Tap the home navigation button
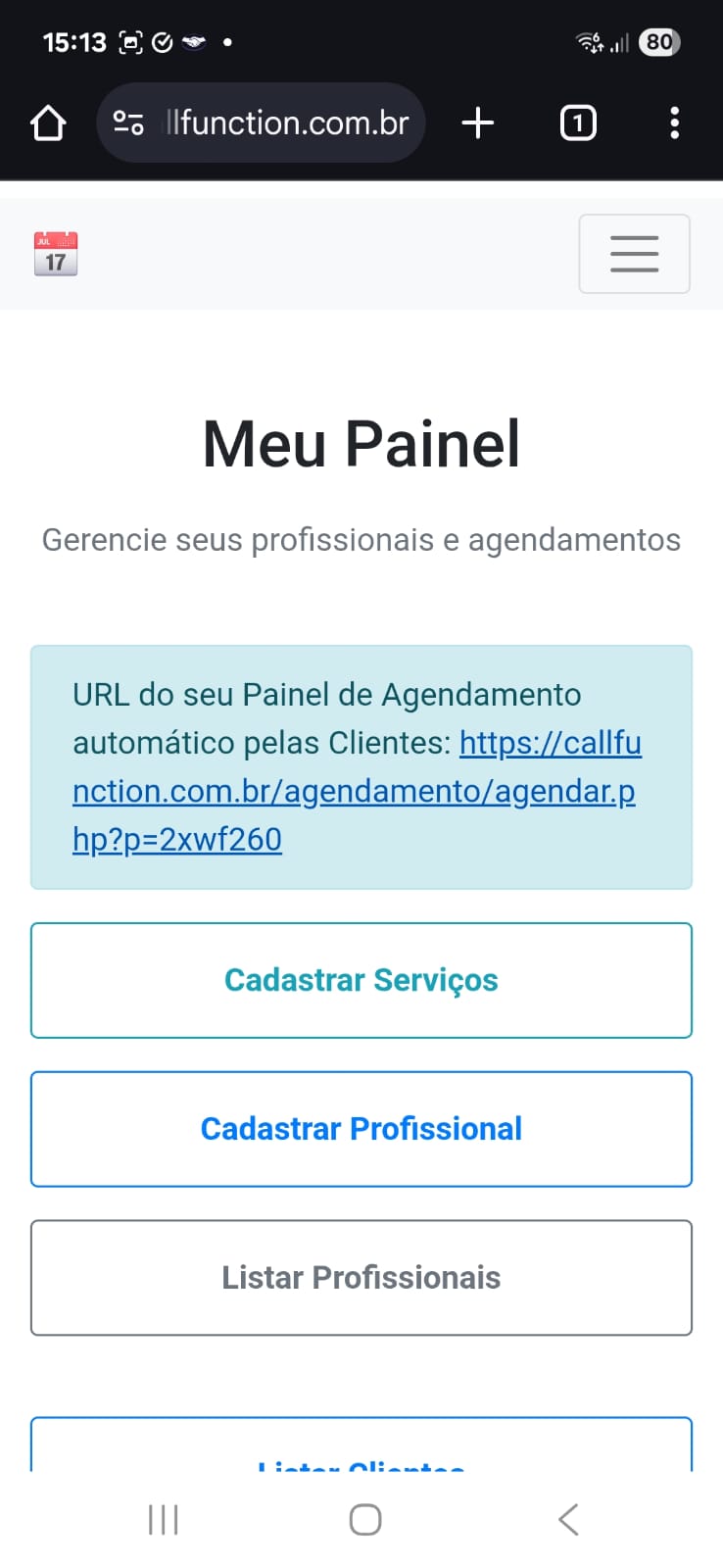The height and width of the screenshot is (1568, 723). click(x=363, y=1520)
